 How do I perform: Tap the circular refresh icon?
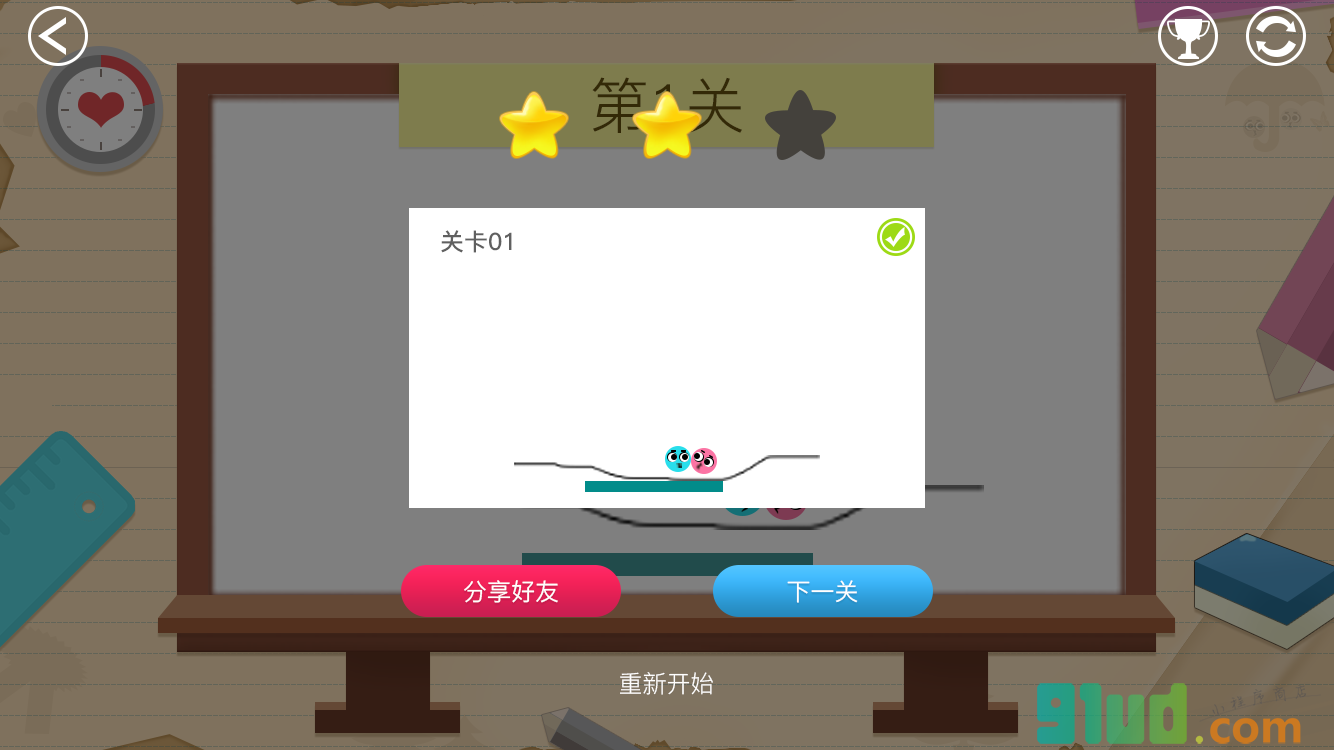point(1275,37)
